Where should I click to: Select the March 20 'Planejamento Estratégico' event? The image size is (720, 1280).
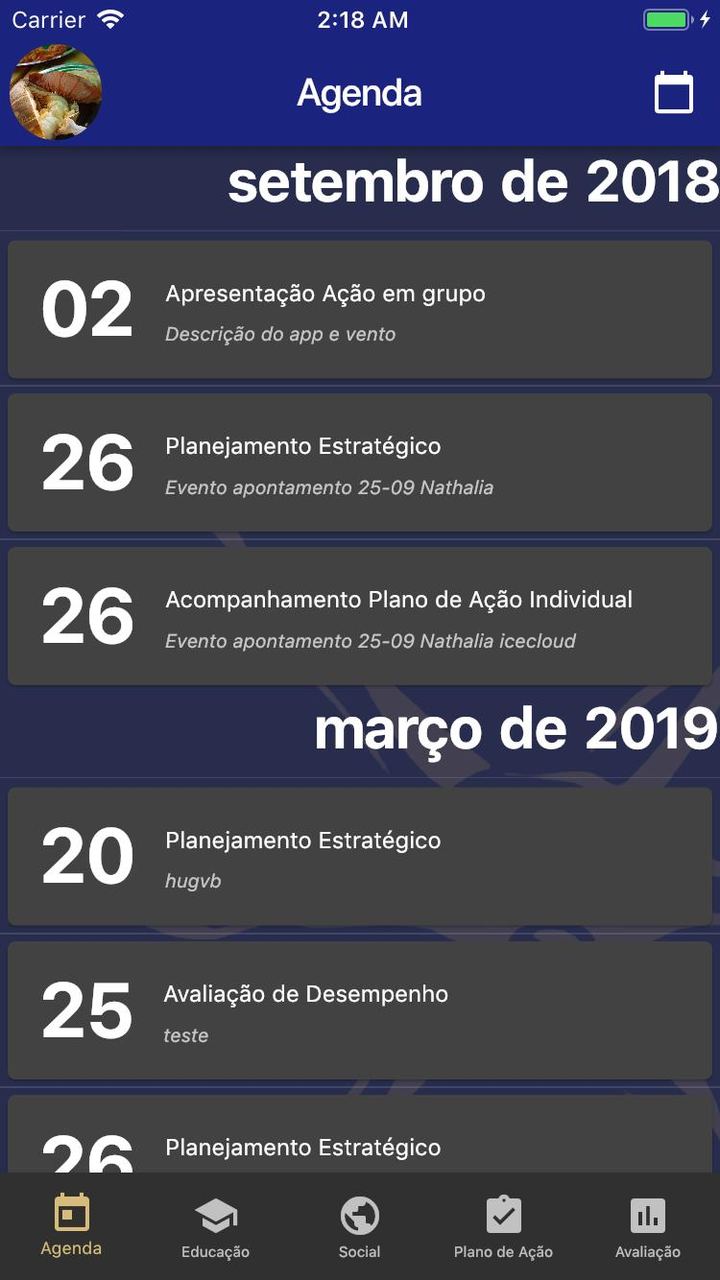(360, 856)
